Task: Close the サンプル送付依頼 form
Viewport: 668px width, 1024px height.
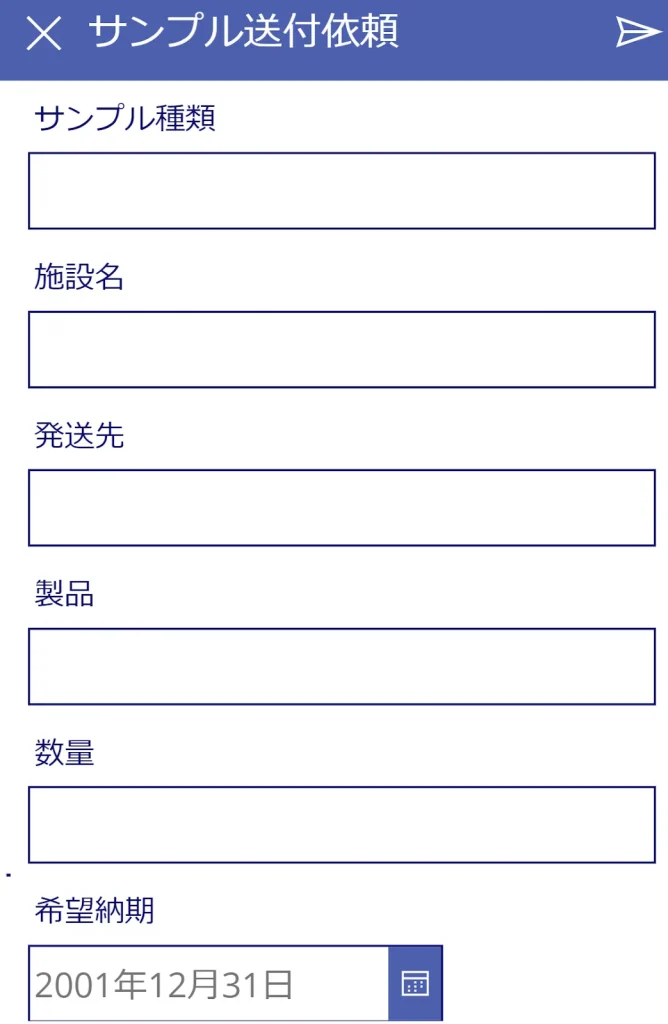Action: 43,33
